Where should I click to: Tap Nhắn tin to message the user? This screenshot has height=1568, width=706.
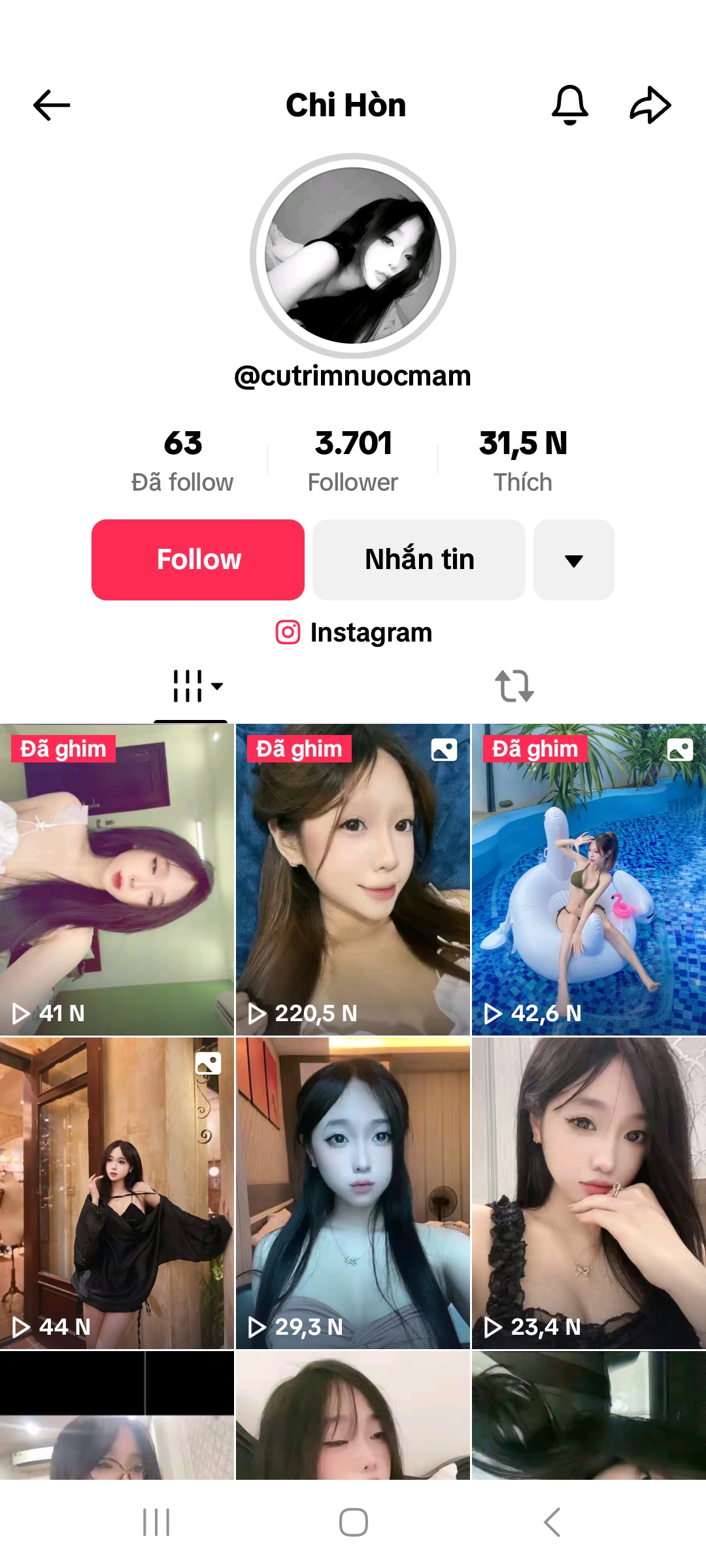(x=419, y=560)
